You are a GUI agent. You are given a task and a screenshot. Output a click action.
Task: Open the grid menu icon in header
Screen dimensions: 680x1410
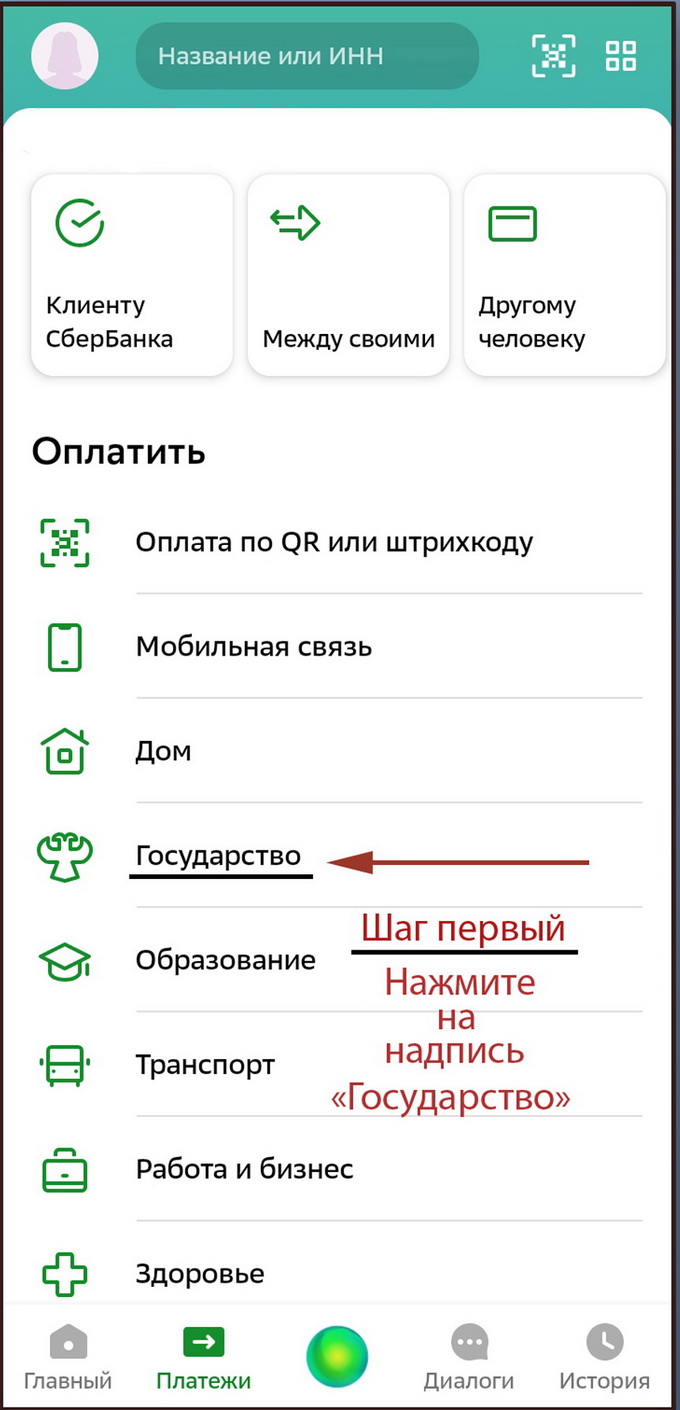621,56
